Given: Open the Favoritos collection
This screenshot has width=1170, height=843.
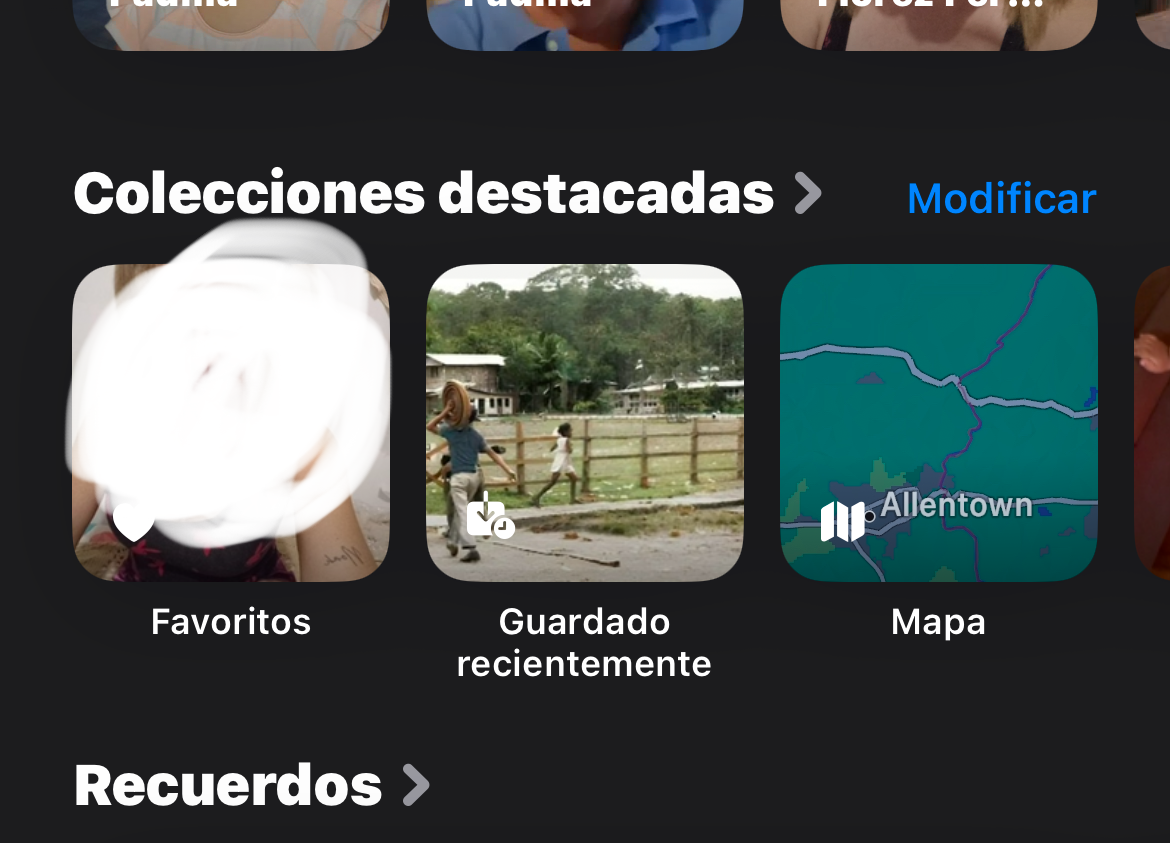Looking at the screenshot, I should [x=231, y=423].
